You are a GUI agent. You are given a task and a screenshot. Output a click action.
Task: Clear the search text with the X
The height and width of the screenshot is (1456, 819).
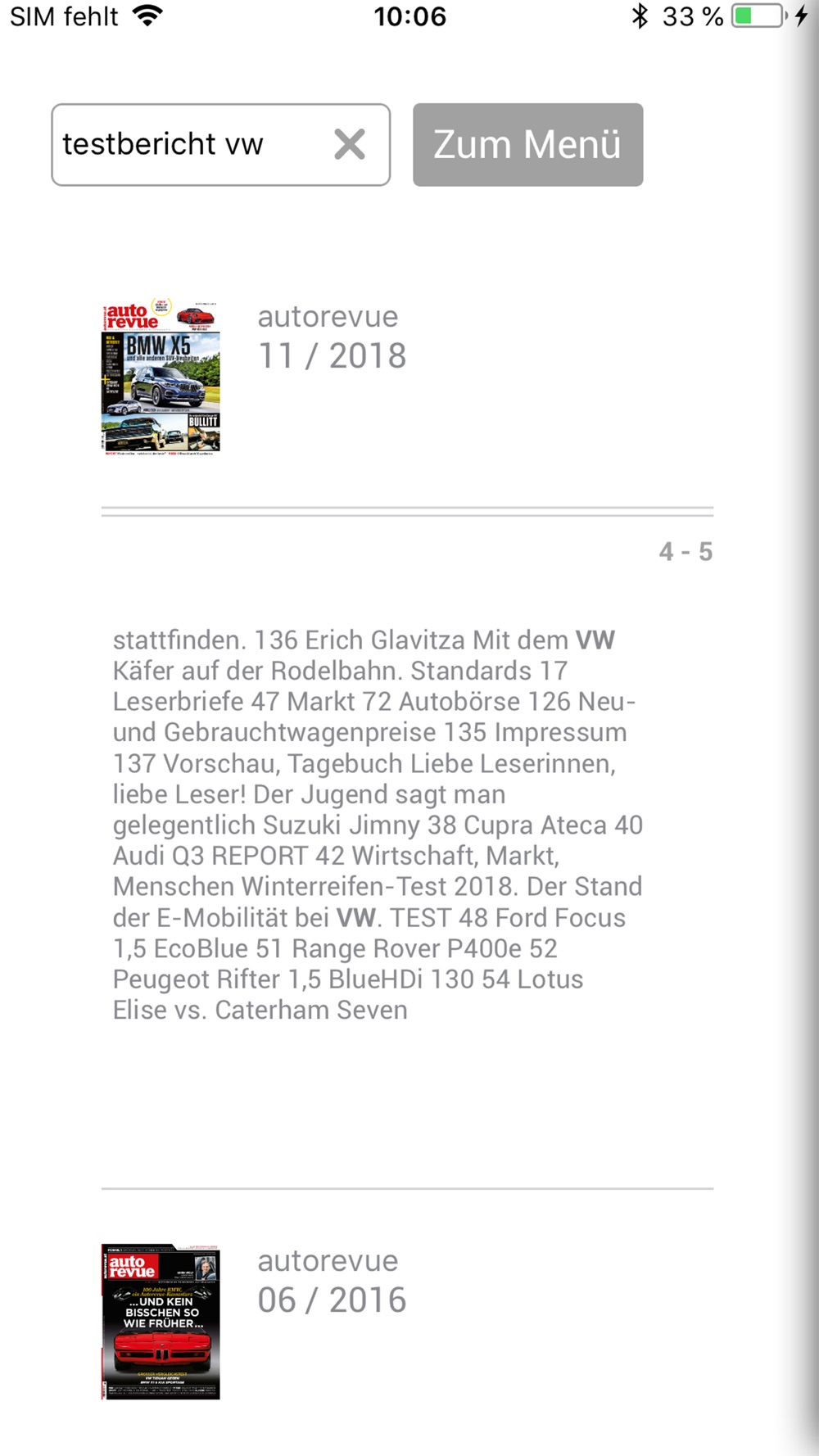coord(350,145)
